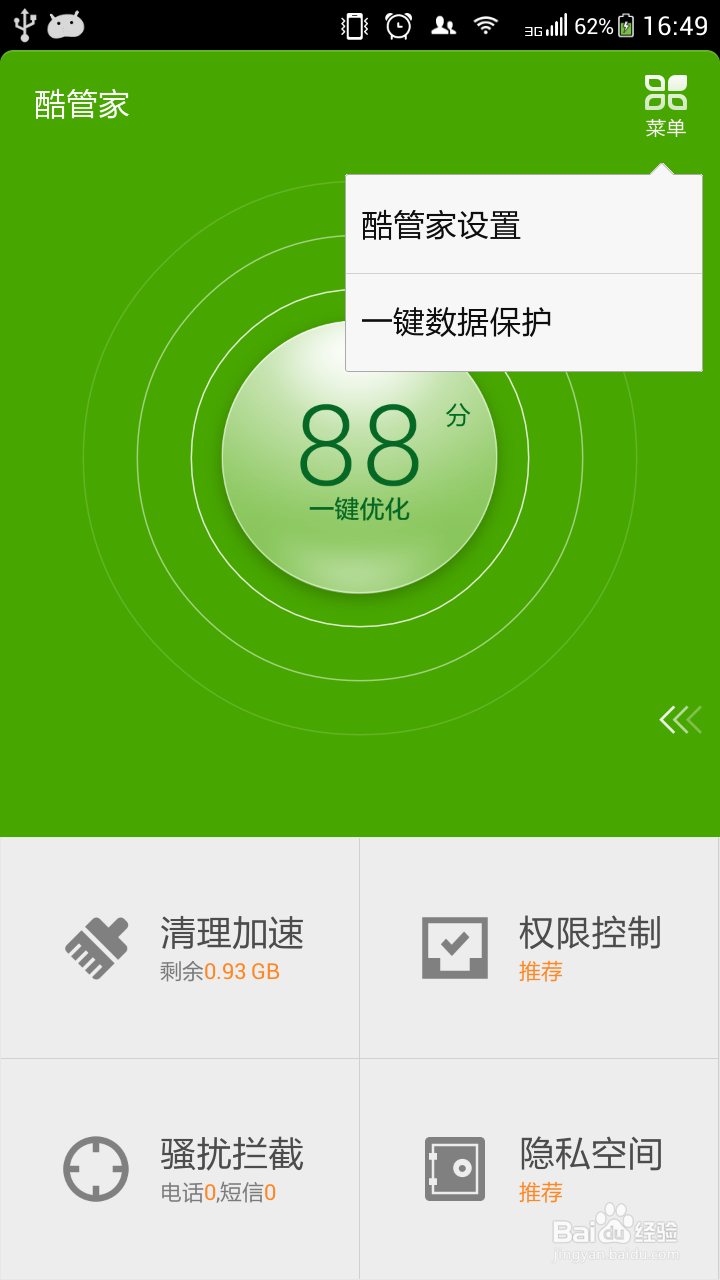Select 酷管家设置 from the open menu
This screenshot has height=1280, width=720.
(x=524, y=224)
